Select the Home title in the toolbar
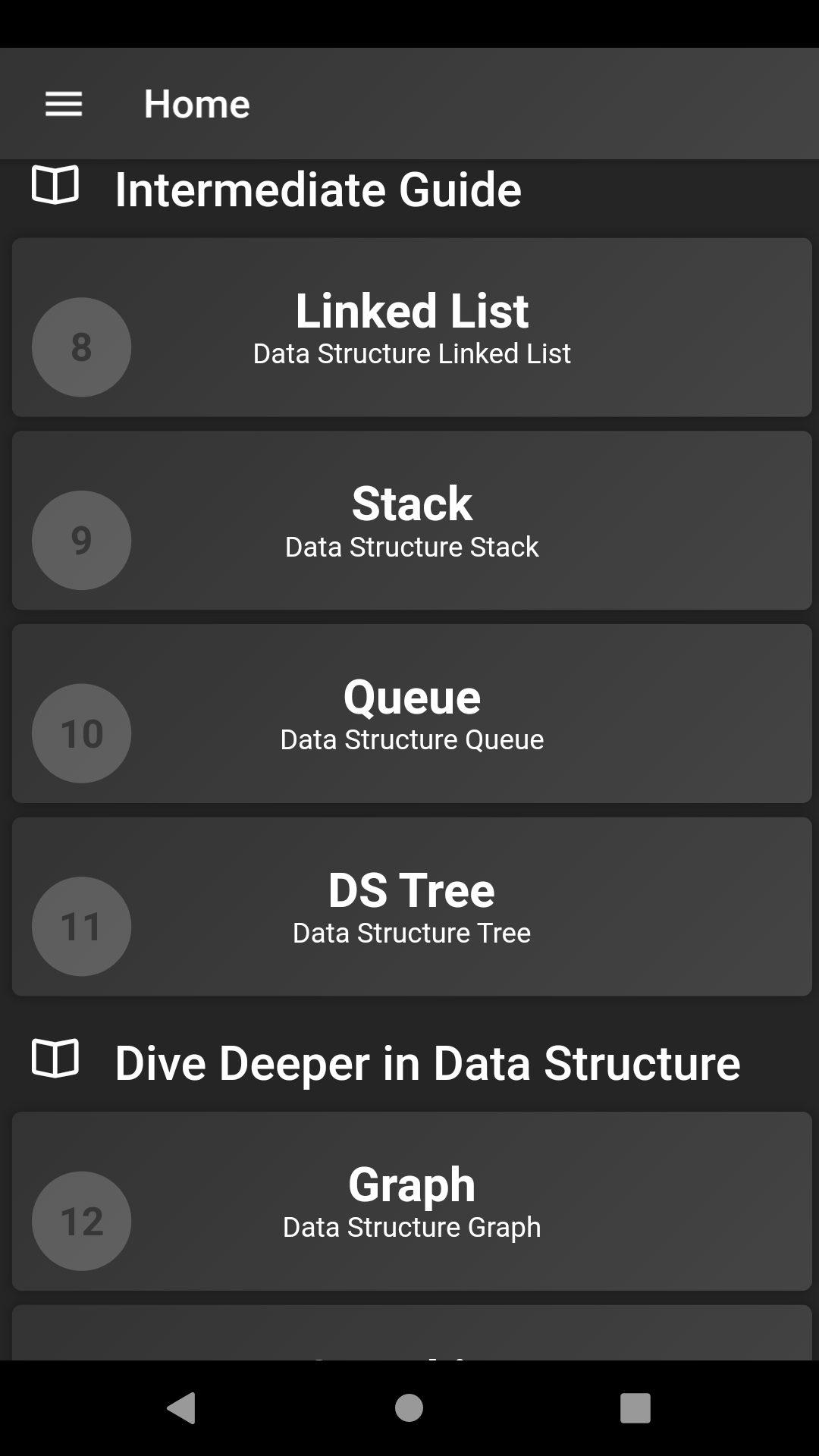The image size is (819, 1456). (x=196, y=104)
